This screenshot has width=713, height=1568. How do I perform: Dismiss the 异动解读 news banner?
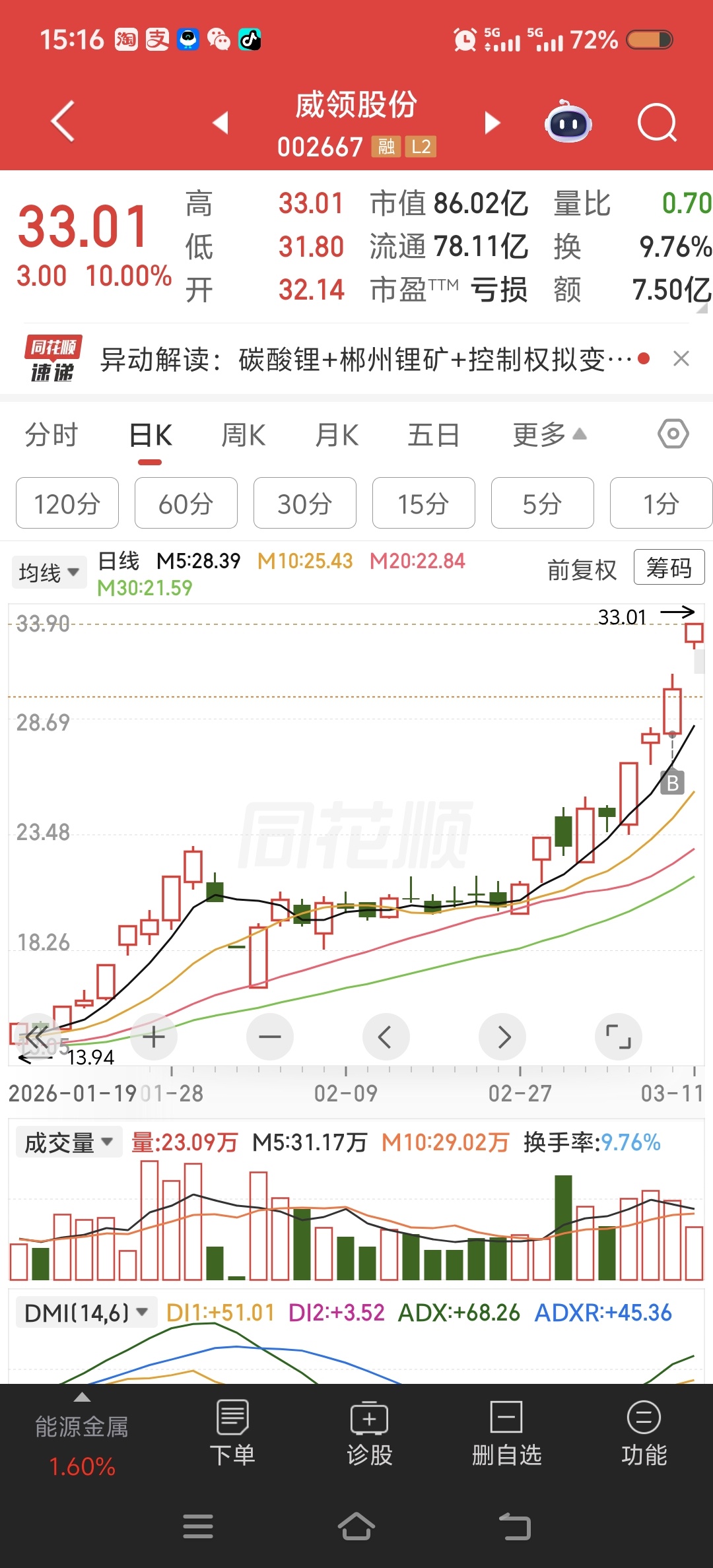681,359
